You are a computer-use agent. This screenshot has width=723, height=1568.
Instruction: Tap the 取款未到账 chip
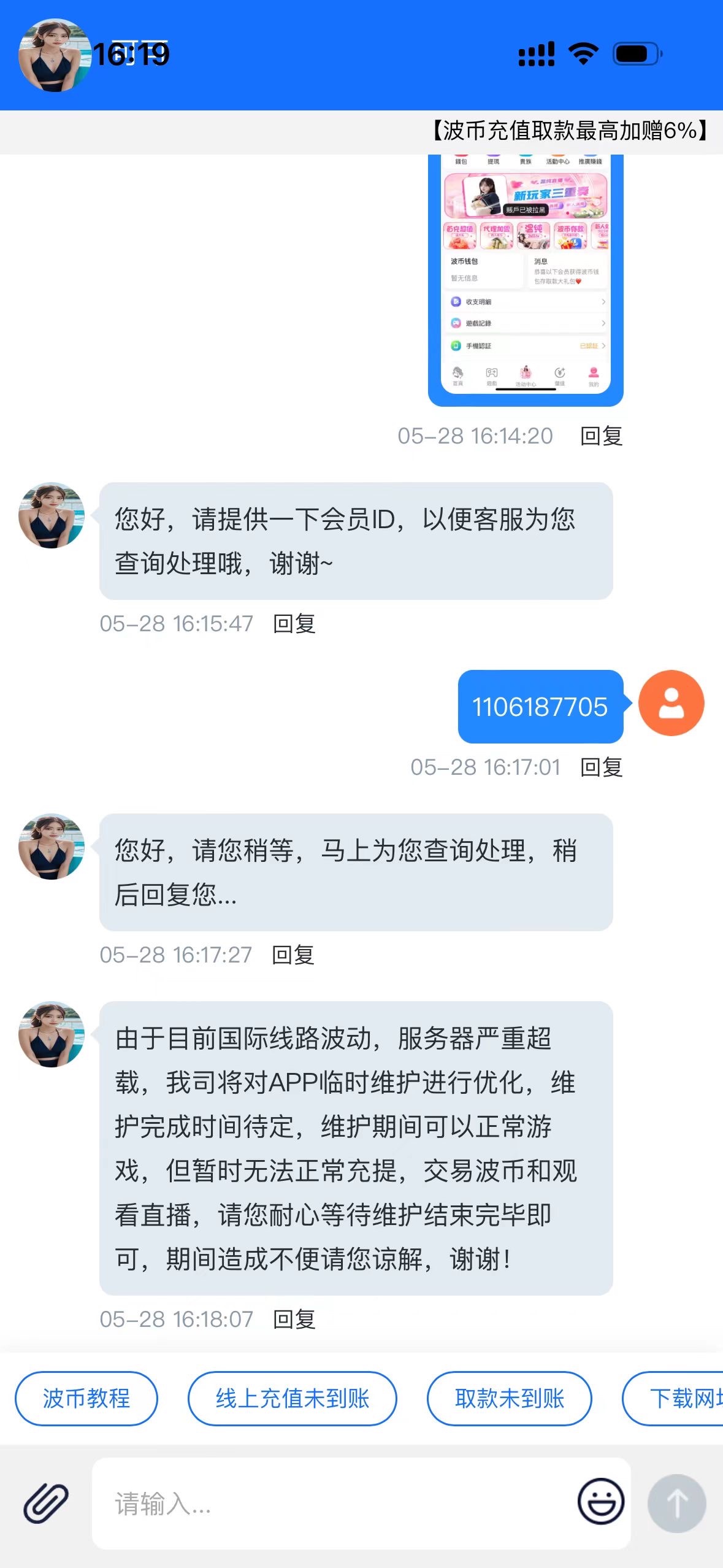509,1399
